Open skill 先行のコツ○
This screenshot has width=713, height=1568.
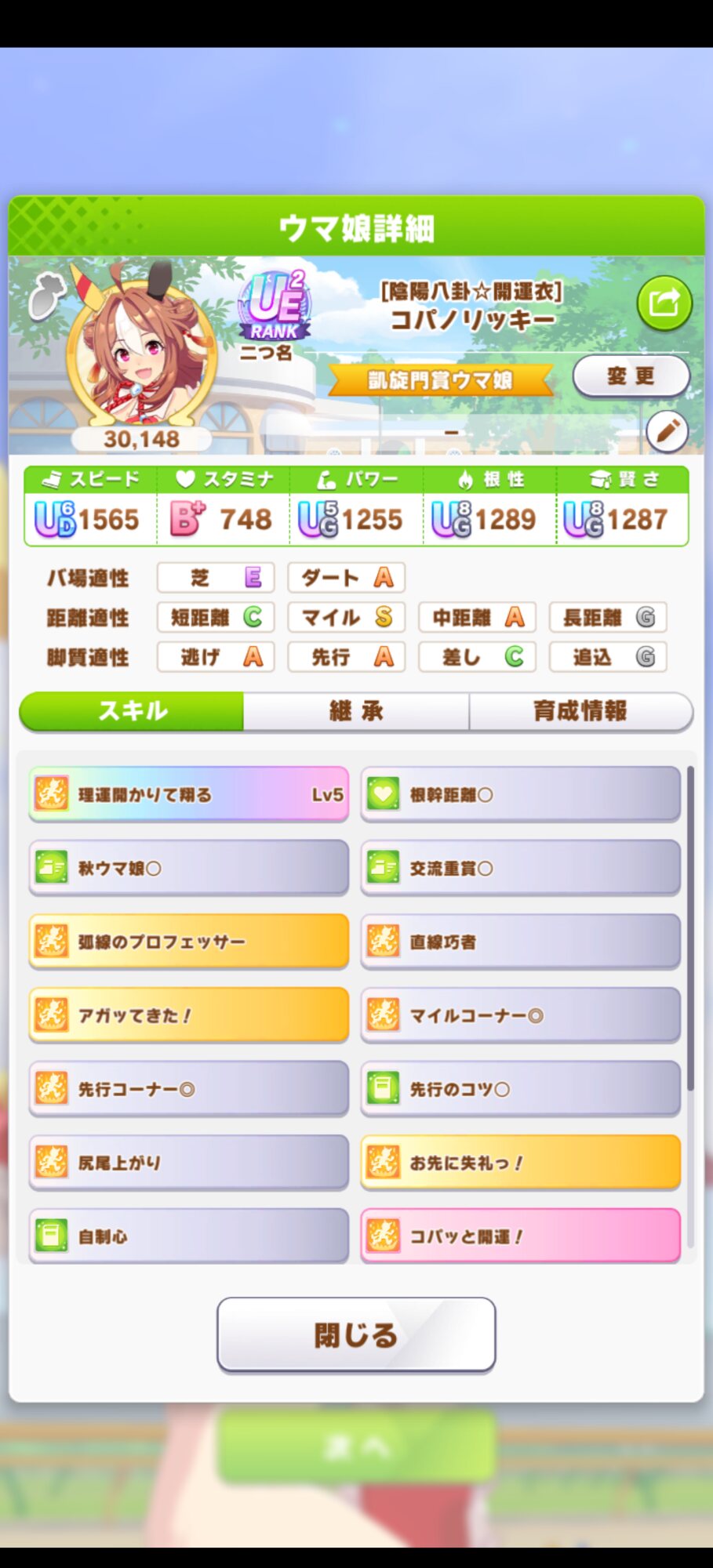coord(520,1089)
